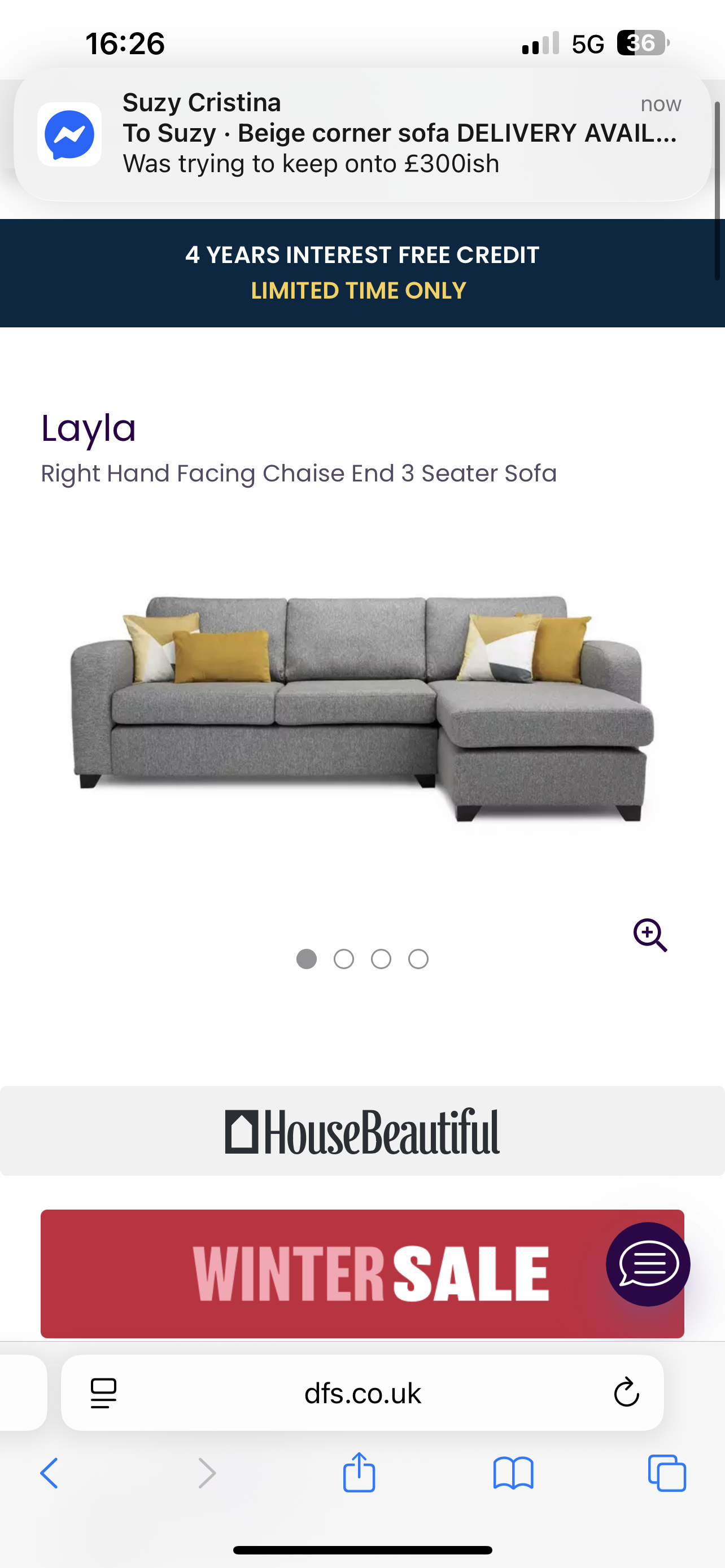Image resolution: width=725 pixels, height=1568 pixels.
Task: Open the 4 Years Interest Free Credit banner
Action: pyautogui.click(x=362, y=273)
